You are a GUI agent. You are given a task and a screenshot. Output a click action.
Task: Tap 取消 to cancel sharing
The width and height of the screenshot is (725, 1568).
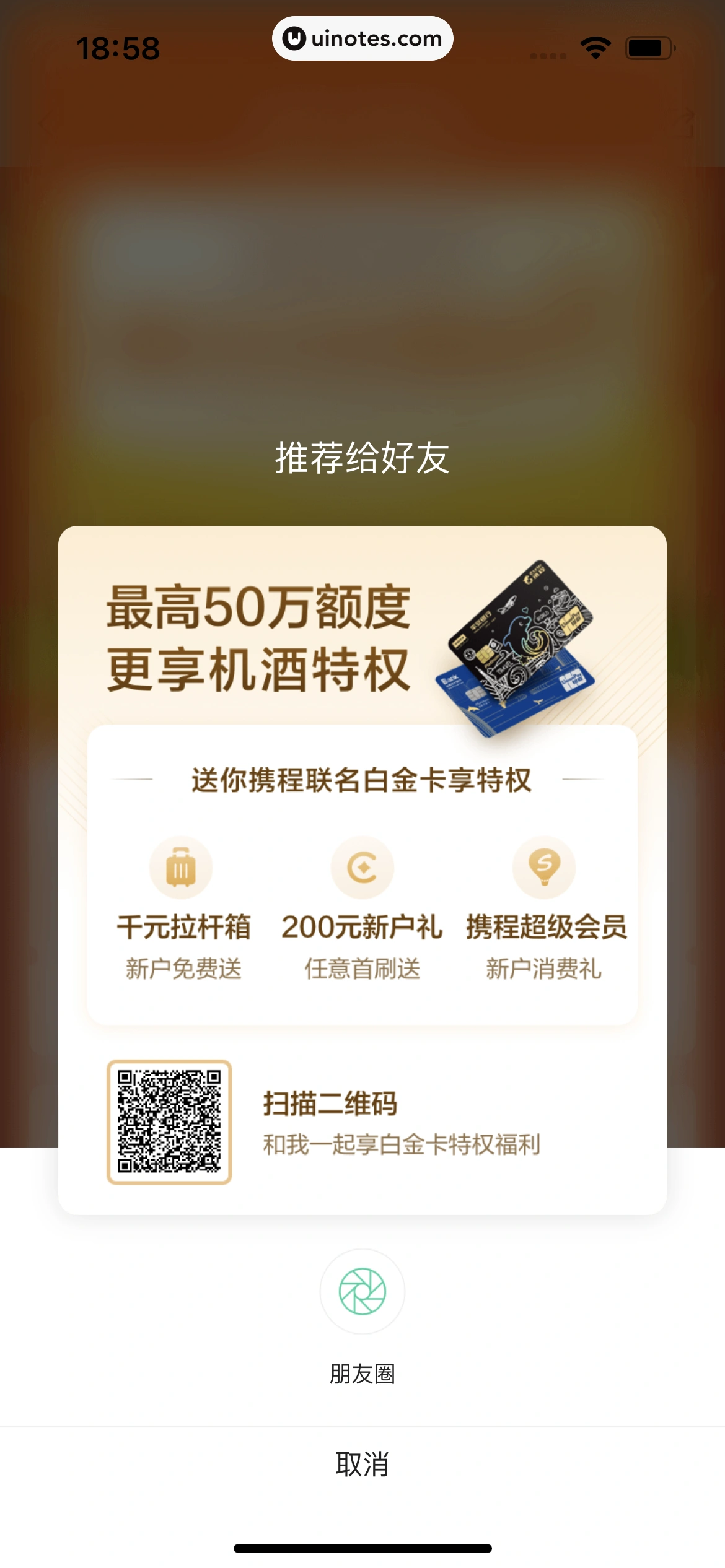(362, 1465)
